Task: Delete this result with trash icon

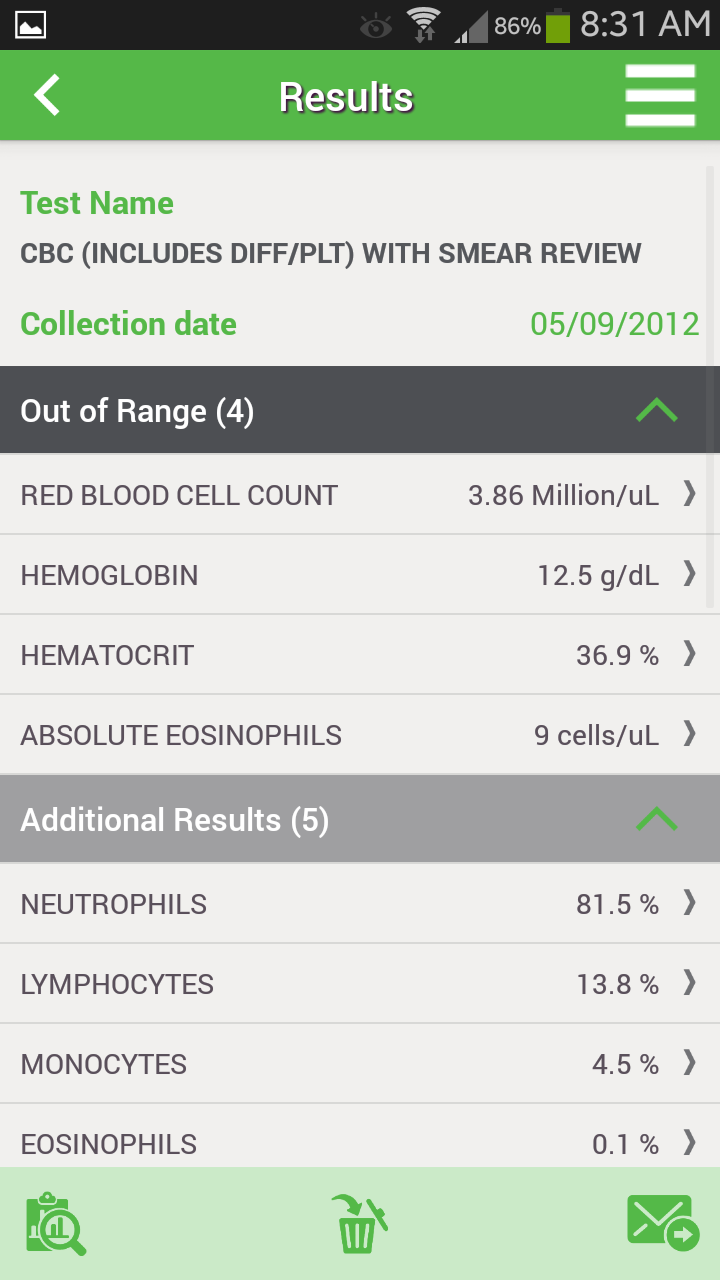Action: (358, 1223)
